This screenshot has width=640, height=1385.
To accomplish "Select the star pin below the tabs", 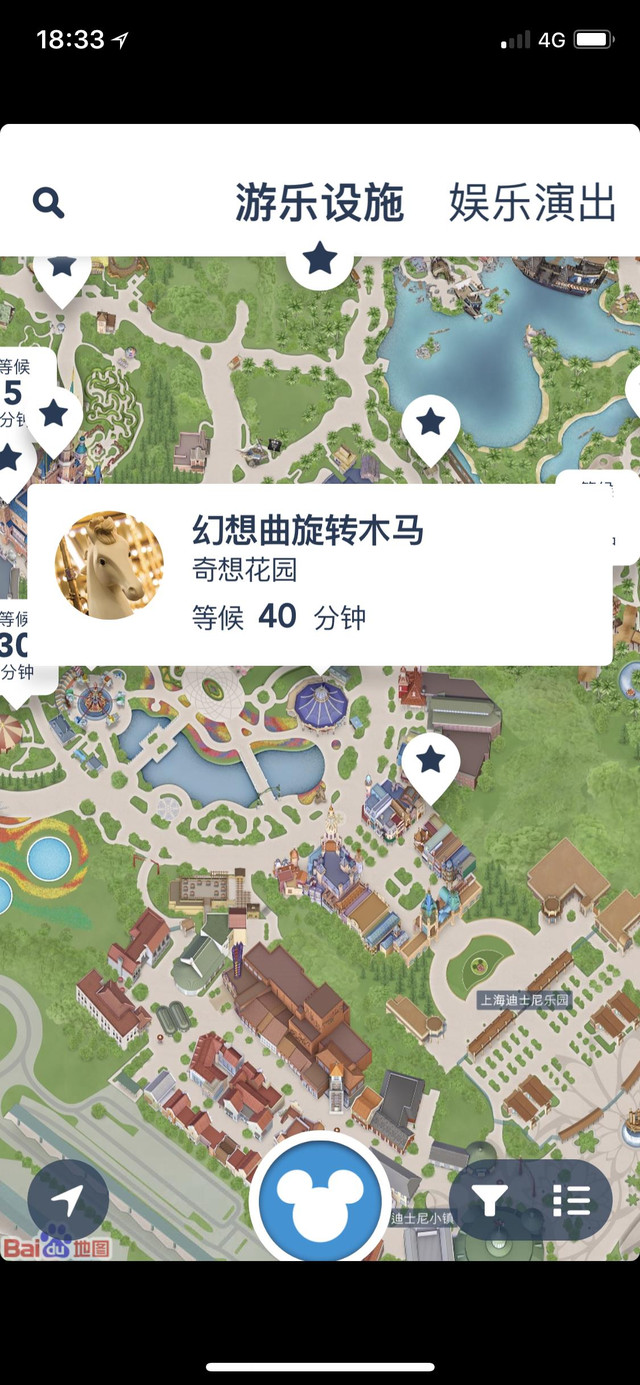I will 319,260.
